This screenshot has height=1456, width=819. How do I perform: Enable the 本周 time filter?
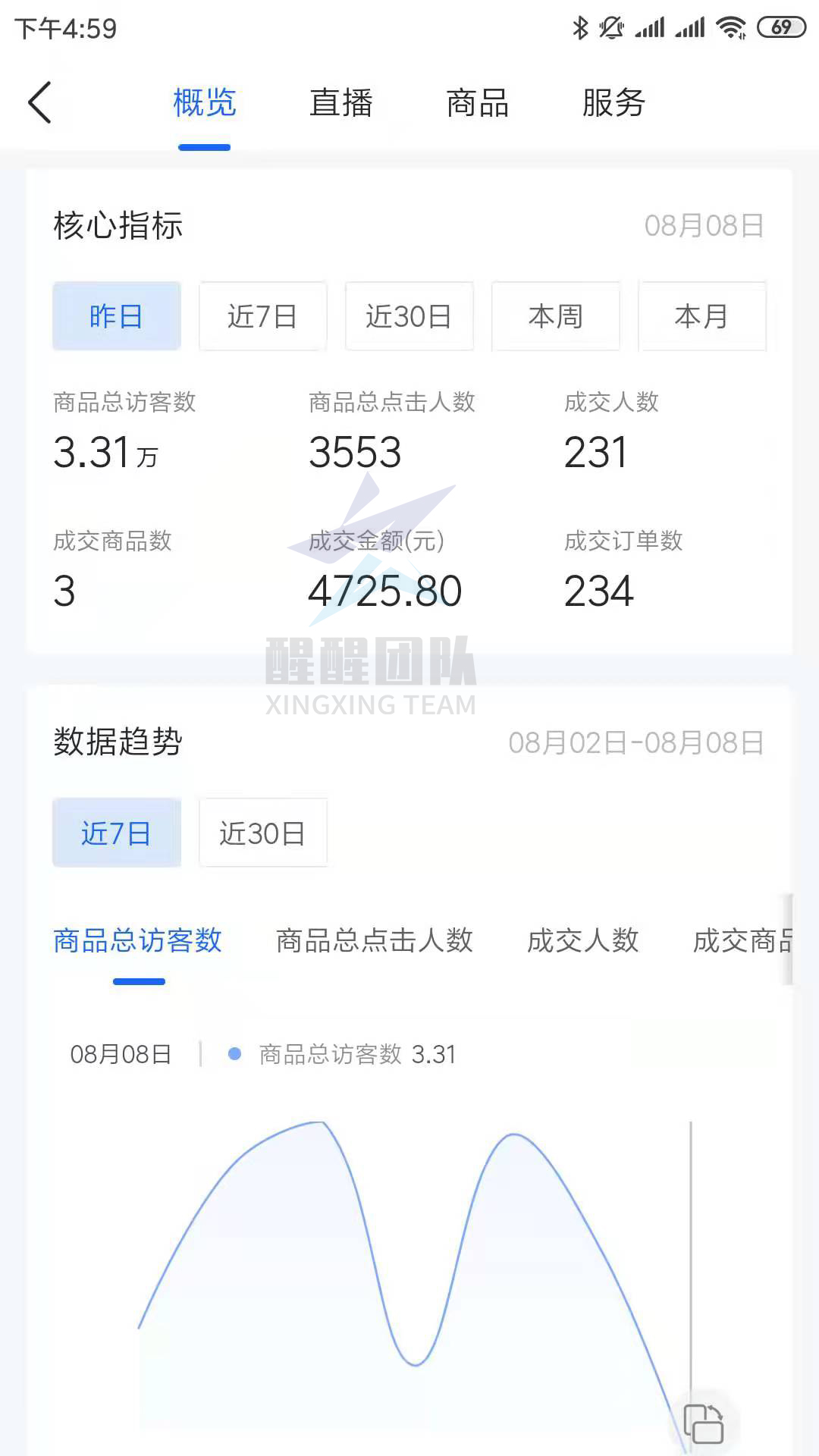tap(556, 316)
